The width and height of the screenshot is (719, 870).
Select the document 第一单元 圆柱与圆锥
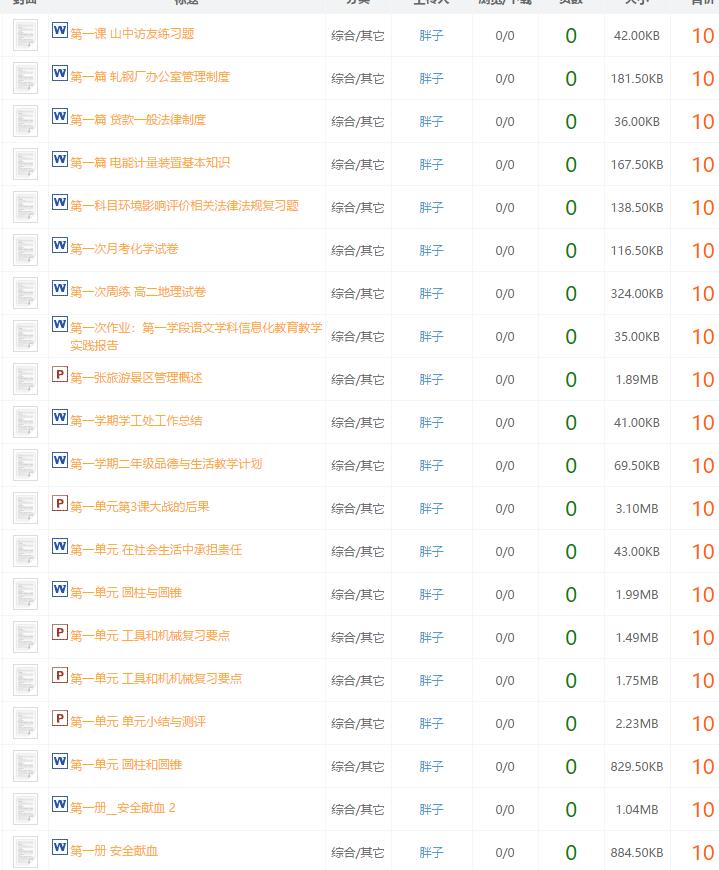tap(126, 593)
